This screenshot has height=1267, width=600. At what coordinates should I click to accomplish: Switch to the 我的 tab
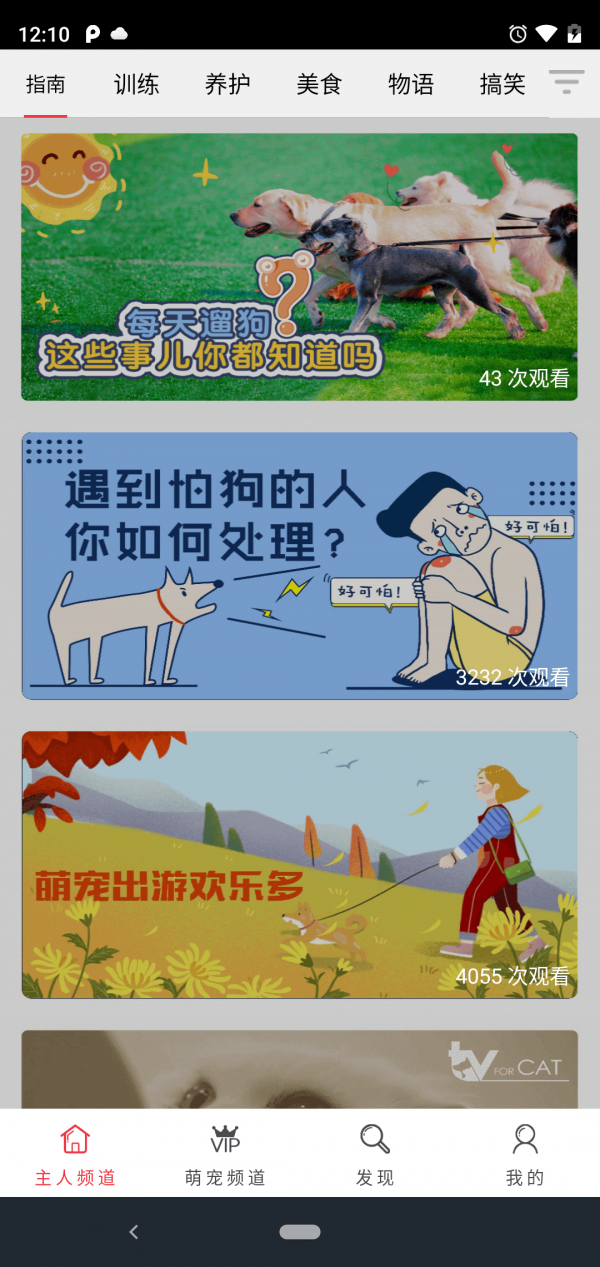click(525, 1153)
